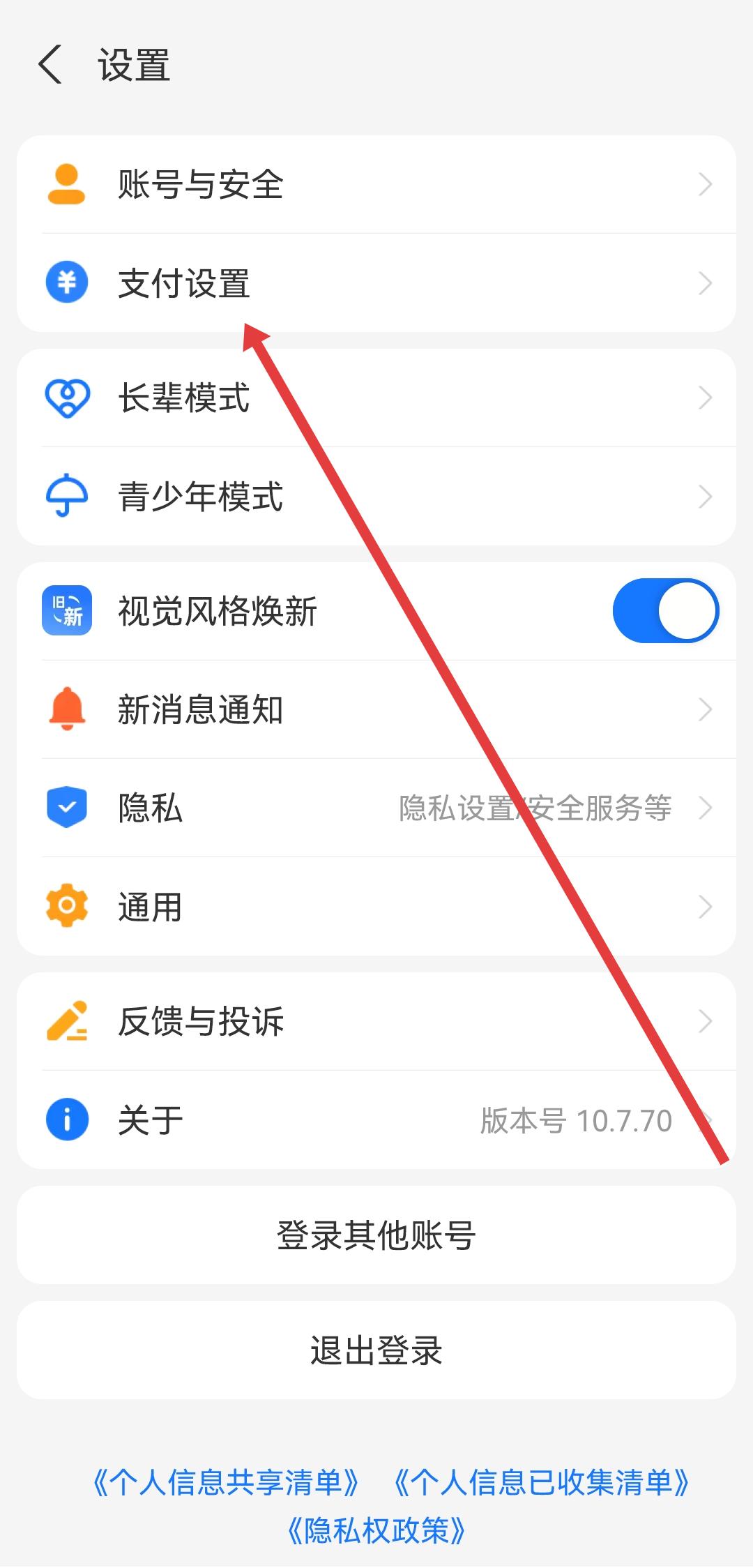753x1568 pixels.
Task: Open the 《个人信息共享清单》 link
Action: [227, 1482]
